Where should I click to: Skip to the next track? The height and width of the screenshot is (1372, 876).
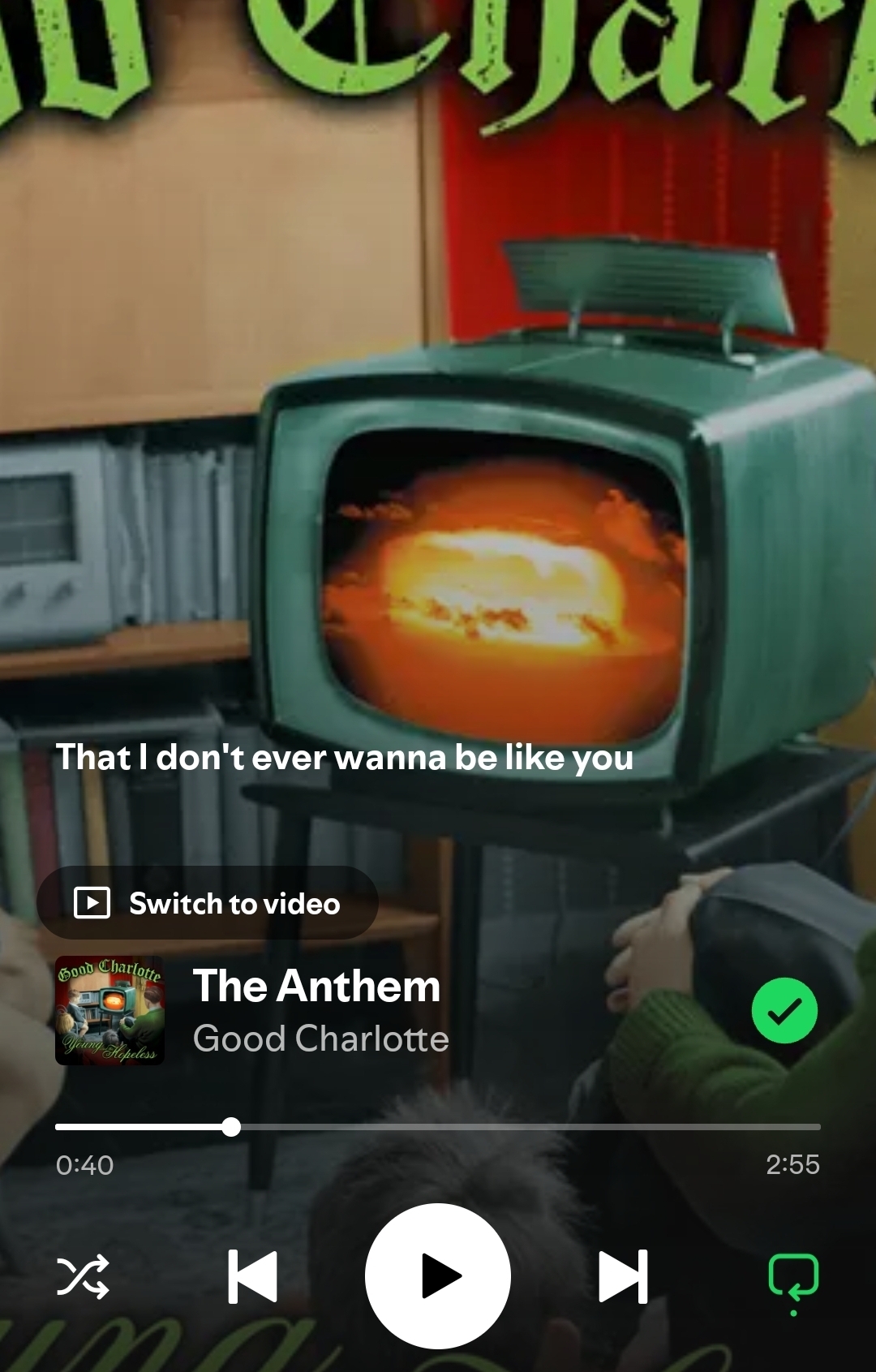pos(623,1276)
